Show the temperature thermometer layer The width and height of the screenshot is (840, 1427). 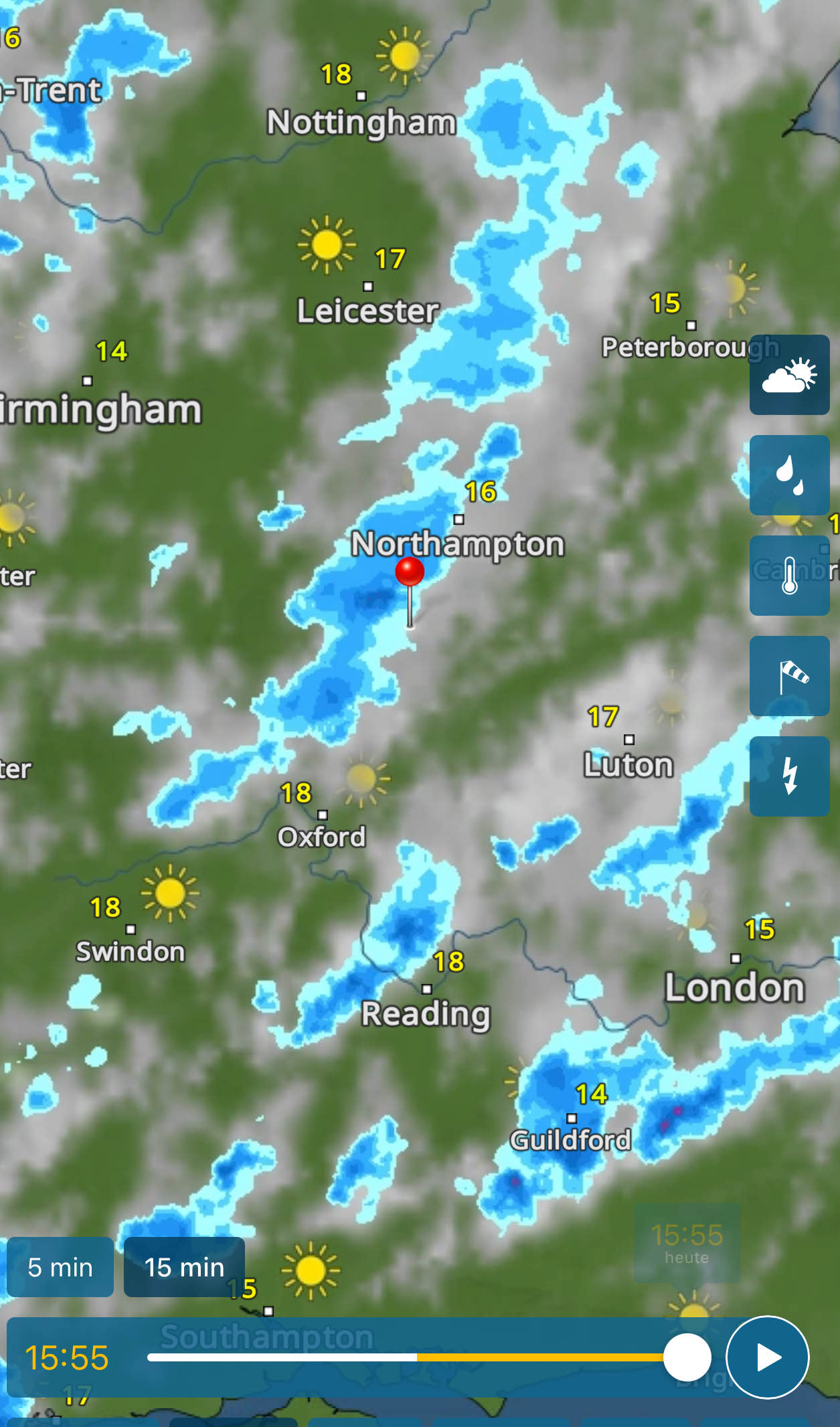(x=789, y=576)
